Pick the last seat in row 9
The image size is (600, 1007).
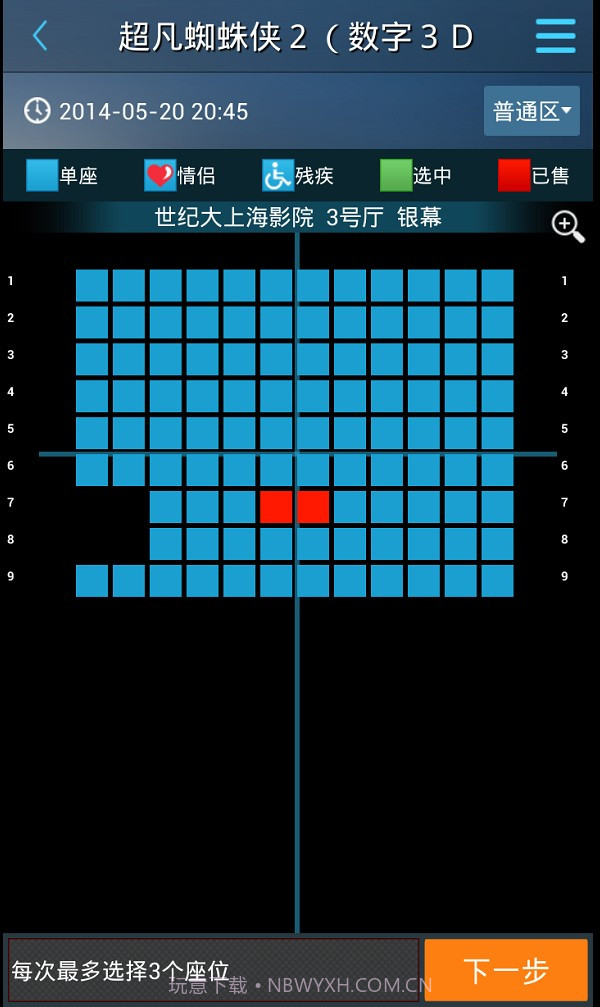pos(497,581)
